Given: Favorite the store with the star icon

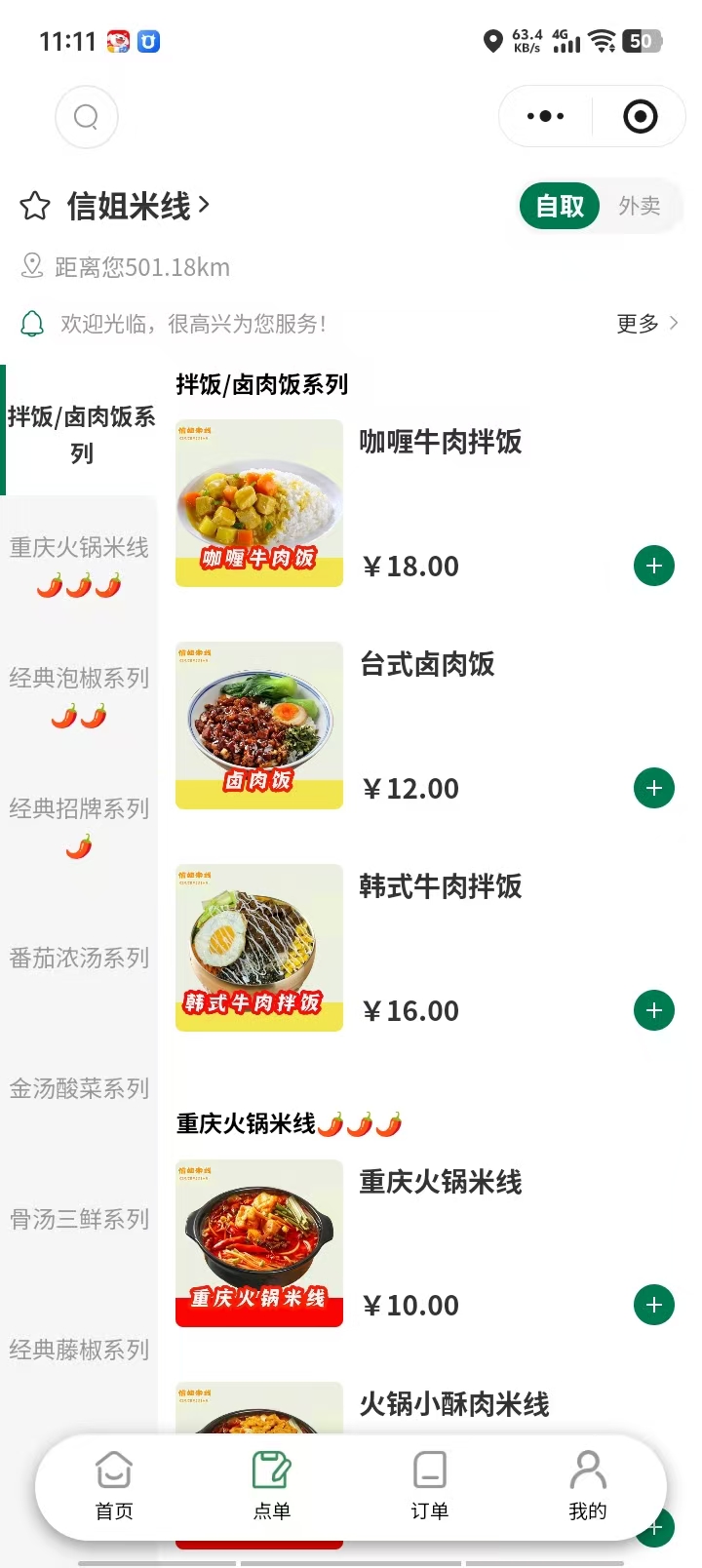Looking at the screenshot, I should point(35,206).
